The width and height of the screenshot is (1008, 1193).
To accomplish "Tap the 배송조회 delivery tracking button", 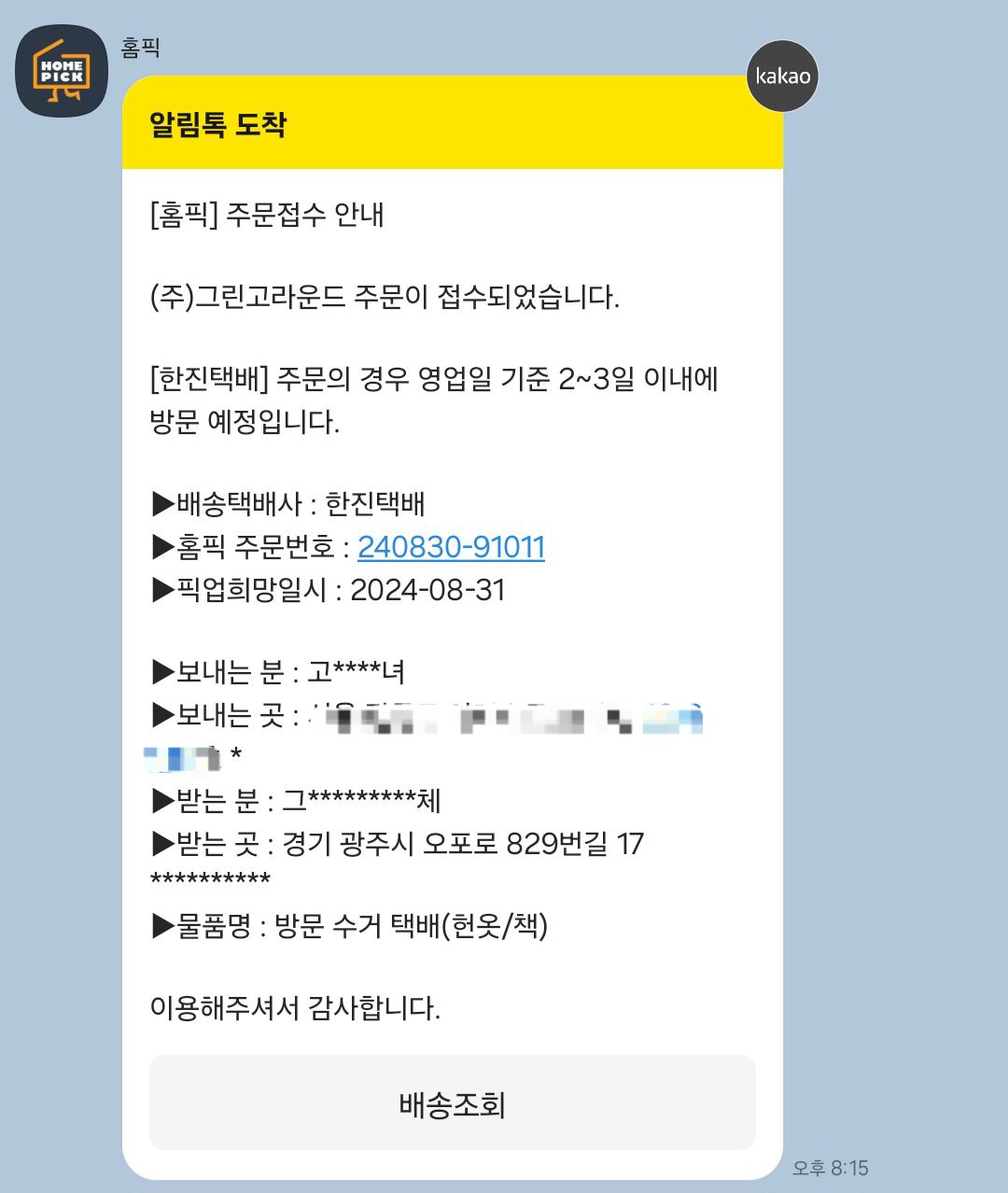I will [x=452, y=1103].
